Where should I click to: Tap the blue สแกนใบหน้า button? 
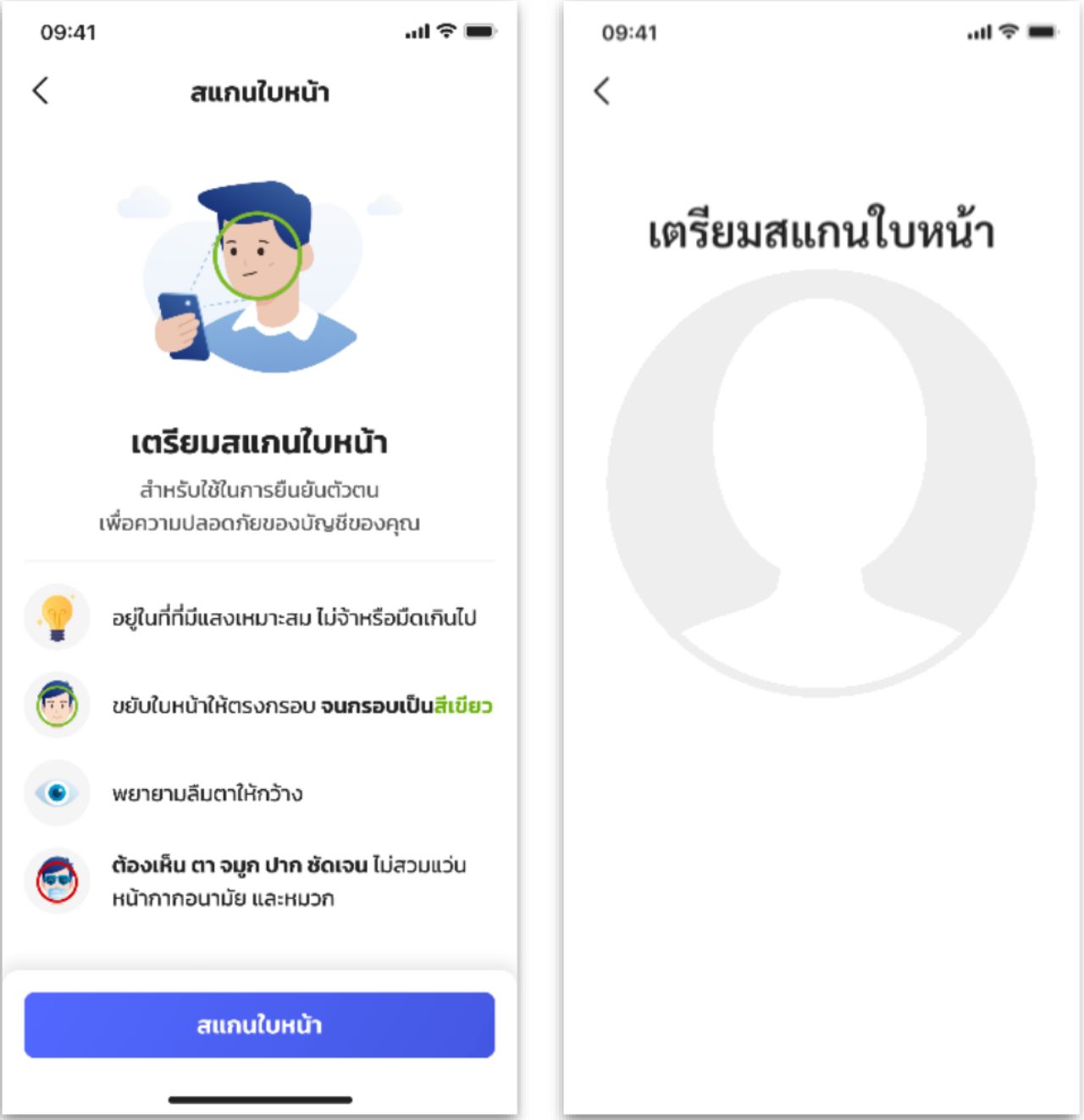[x=259, y=1024]
